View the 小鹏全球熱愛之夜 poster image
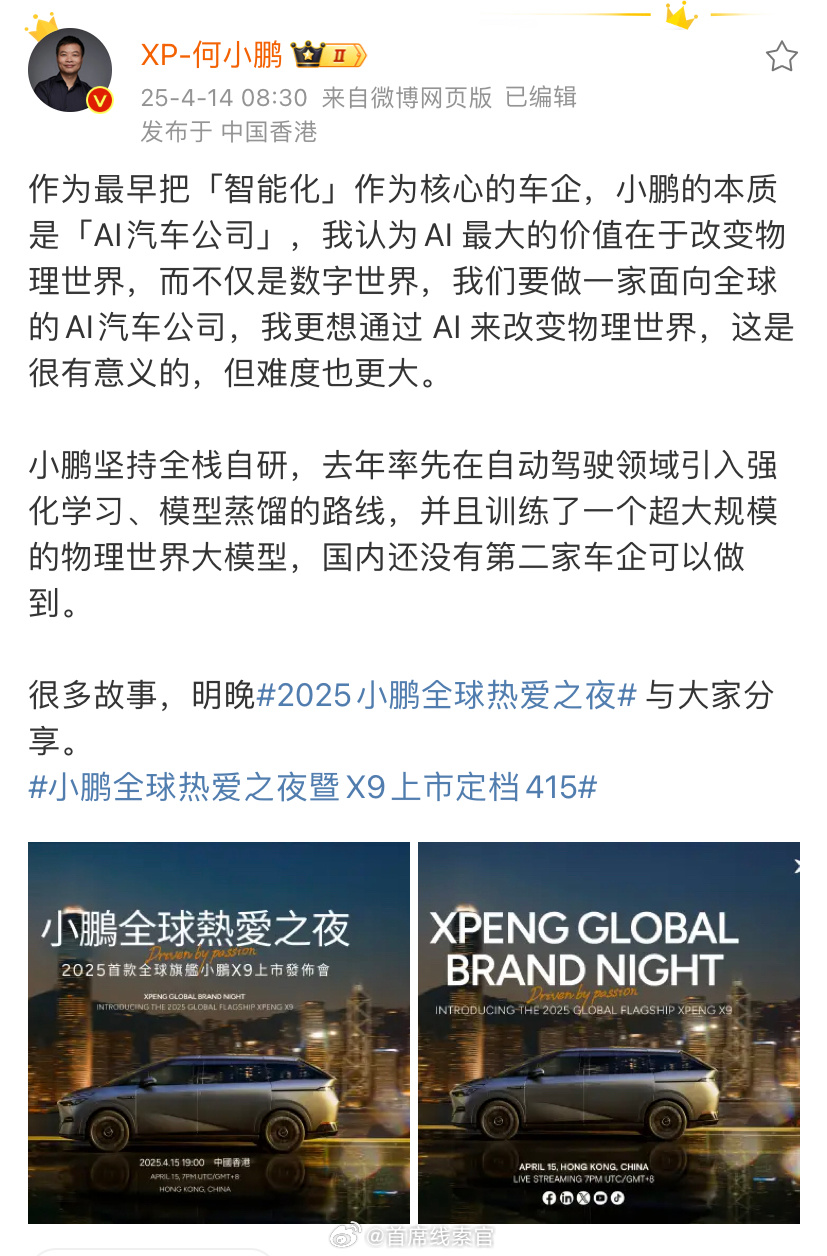This screenshot has height=1256, width=827. pyautogui.click(x=219, y=1032)
